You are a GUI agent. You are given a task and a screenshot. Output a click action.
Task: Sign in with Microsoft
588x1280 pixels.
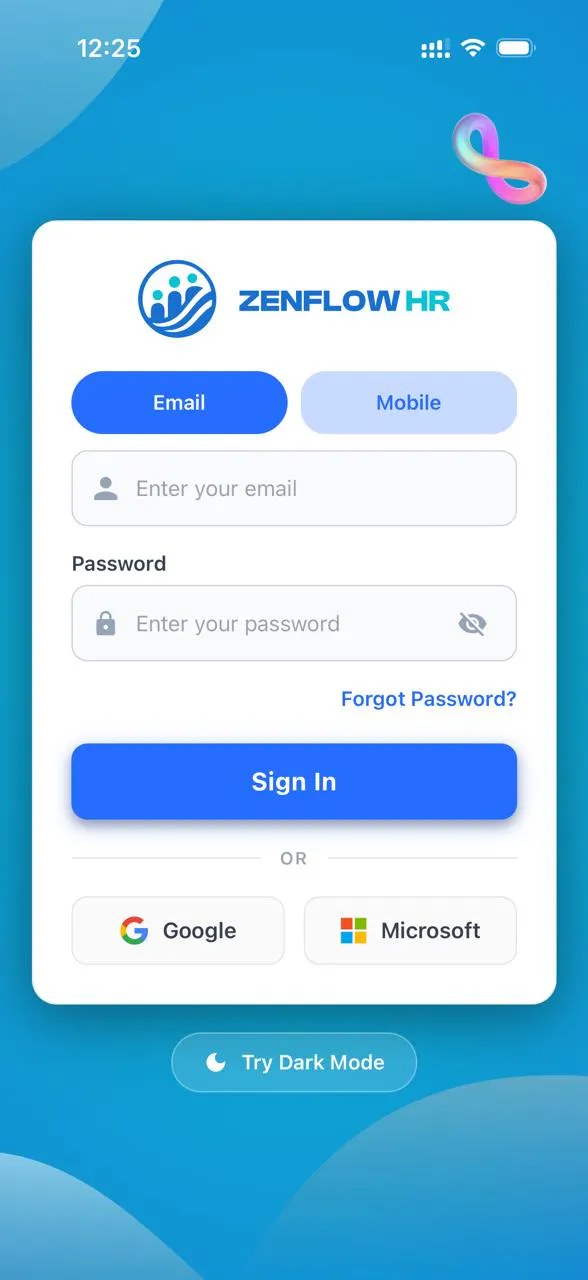[x=410, y=930]
